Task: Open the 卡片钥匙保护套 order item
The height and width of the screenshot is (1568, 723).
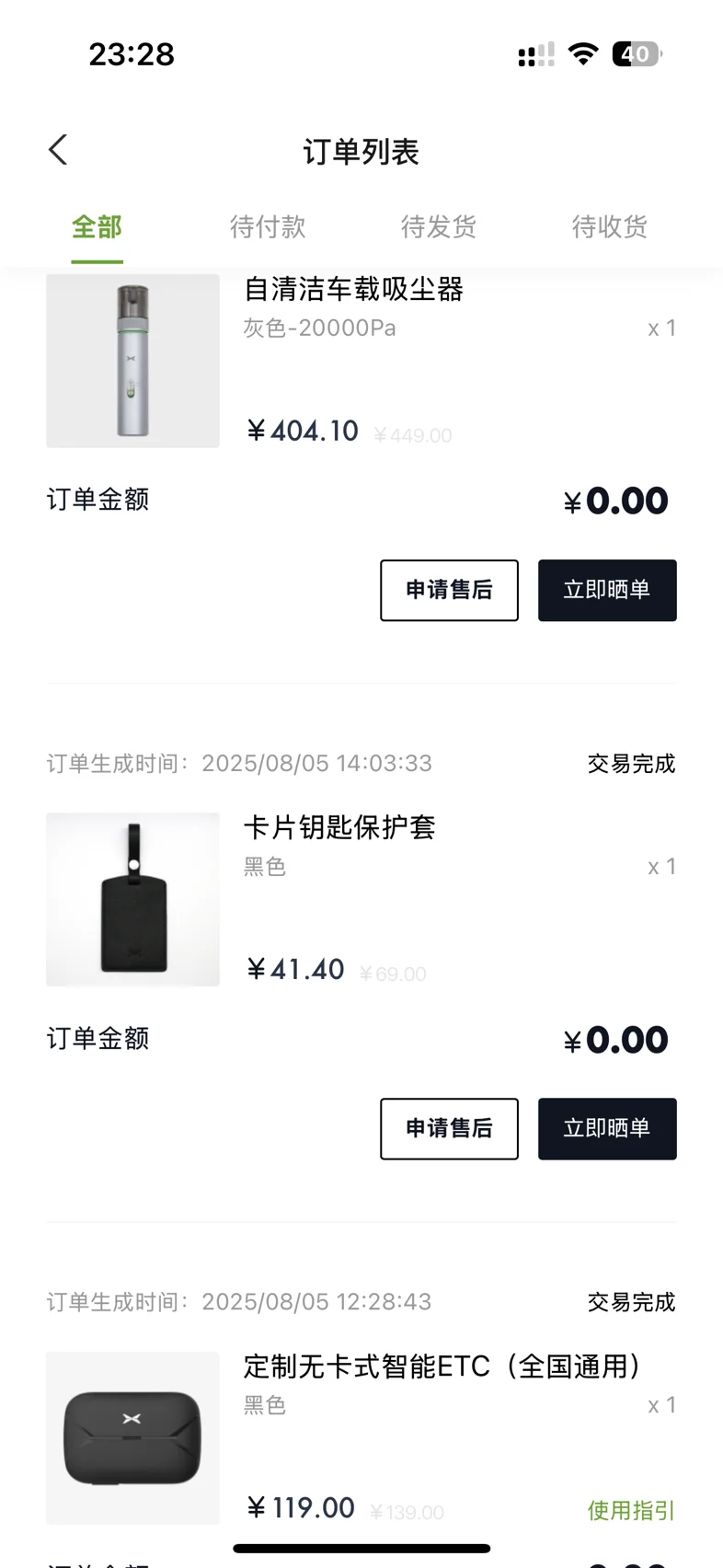Action: [339, 827]
